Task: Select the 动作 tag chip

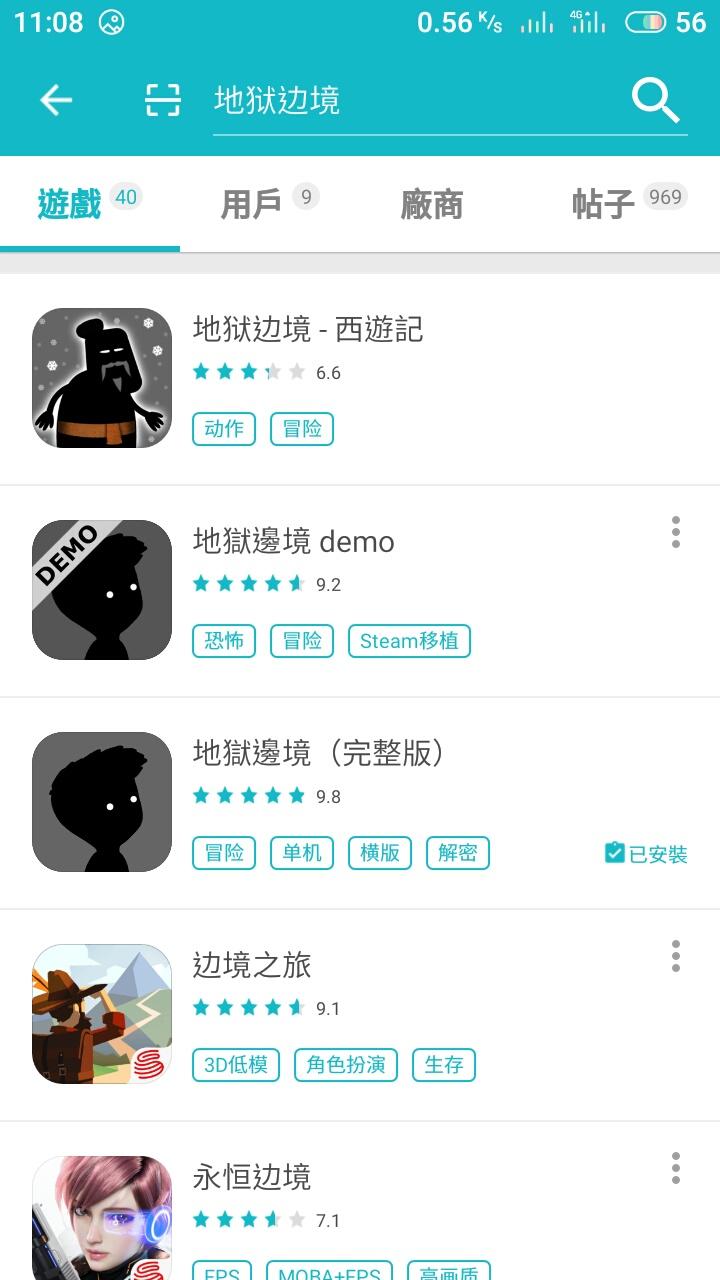Action: click(x=224, y=429)
